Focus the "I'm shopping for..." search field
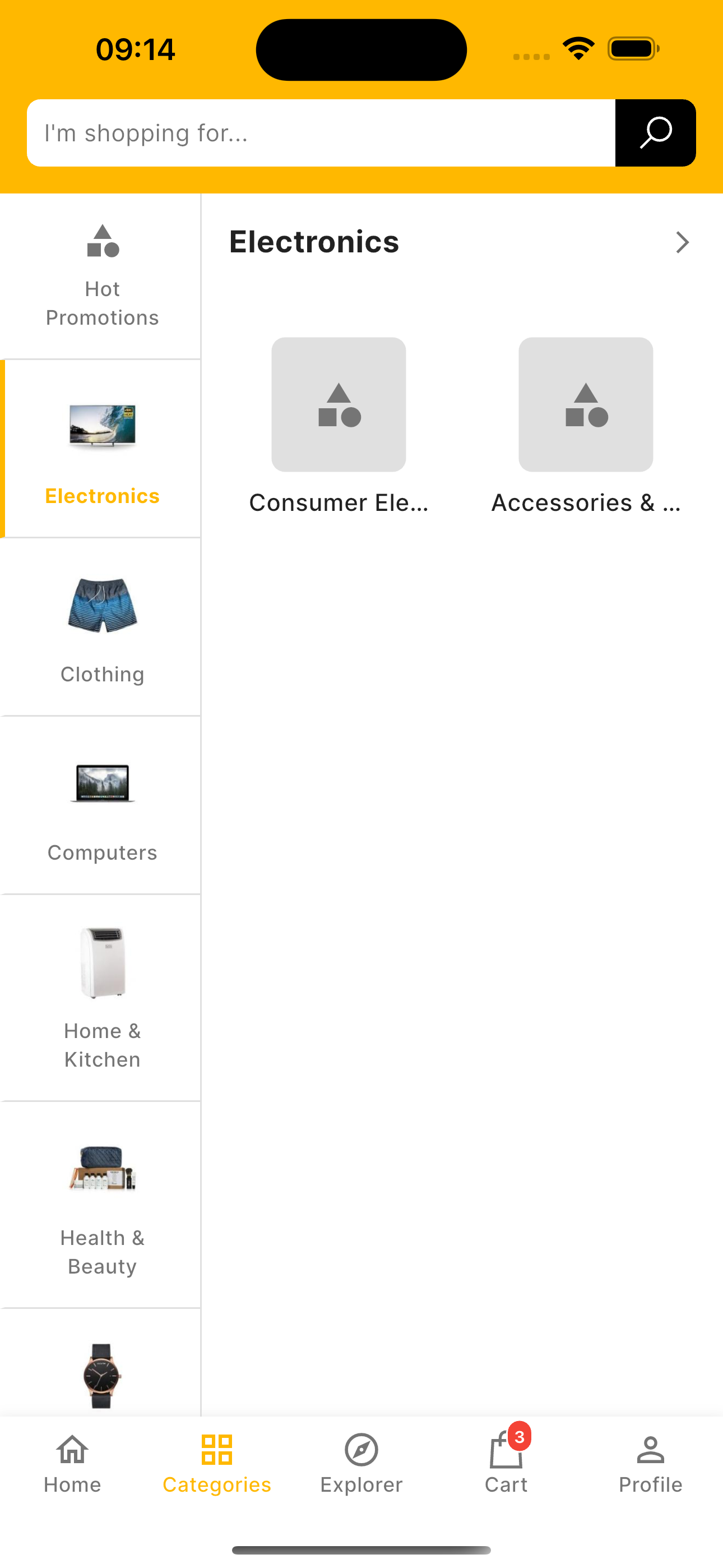This screenshot has height=1568, width=723. point(321,133)
